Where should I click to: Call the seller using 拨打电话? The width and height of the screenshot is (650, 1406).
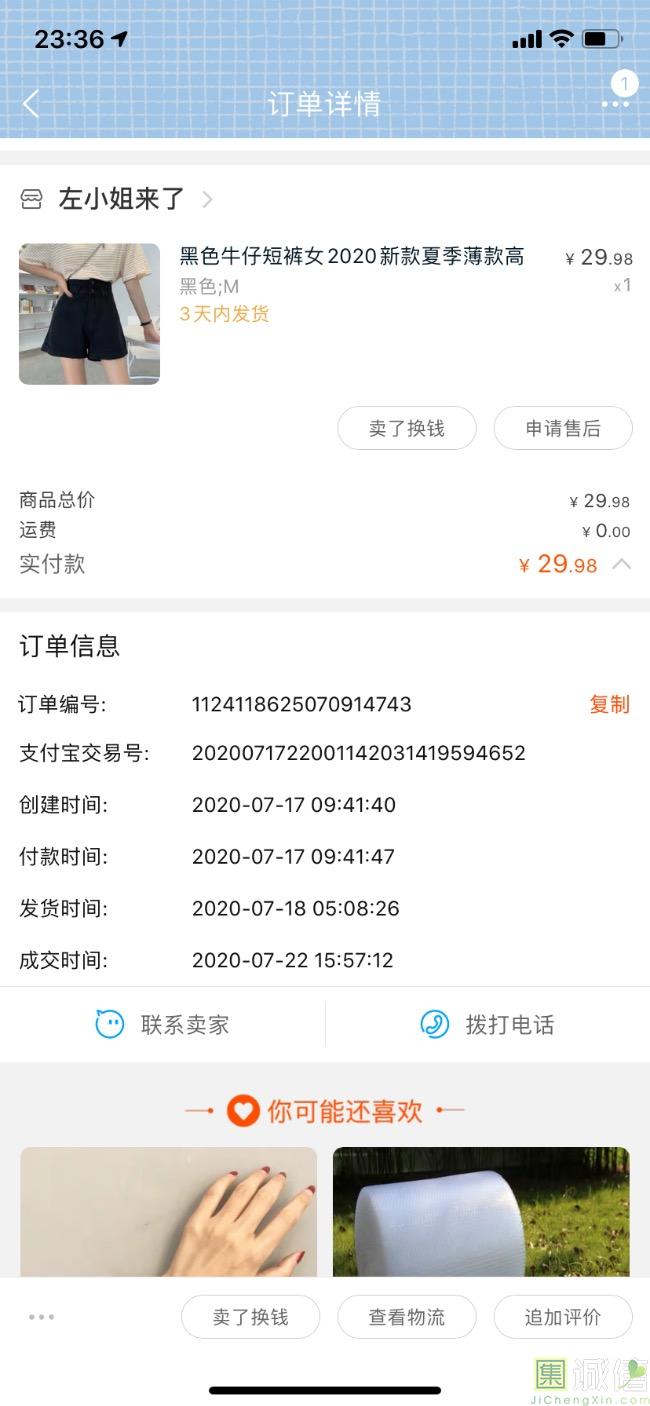487,1024
